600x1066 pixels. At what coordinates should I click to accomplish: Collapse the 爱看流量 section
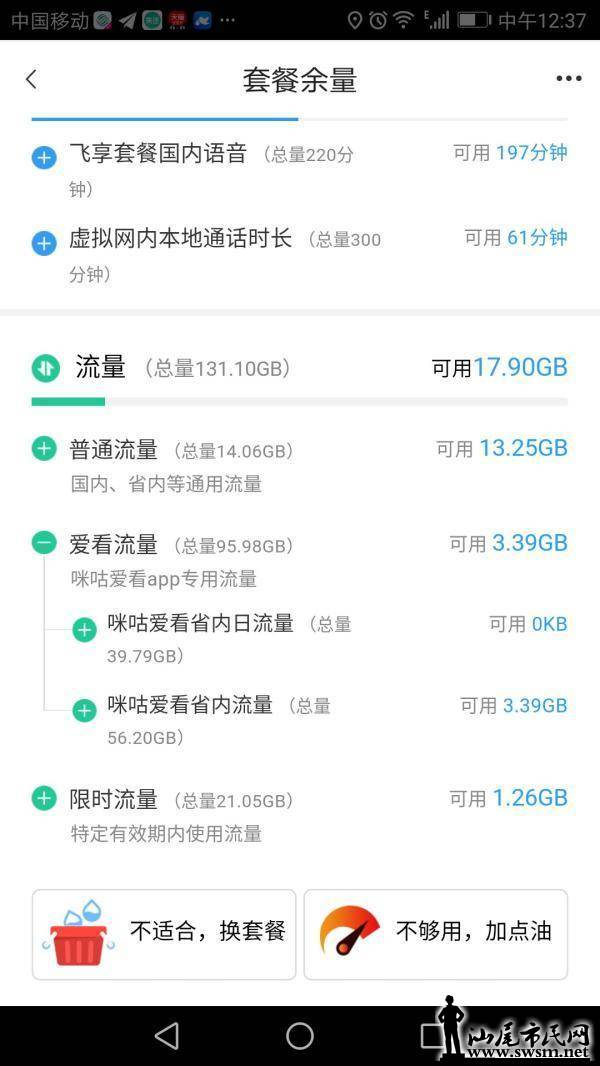coord(44,543)
